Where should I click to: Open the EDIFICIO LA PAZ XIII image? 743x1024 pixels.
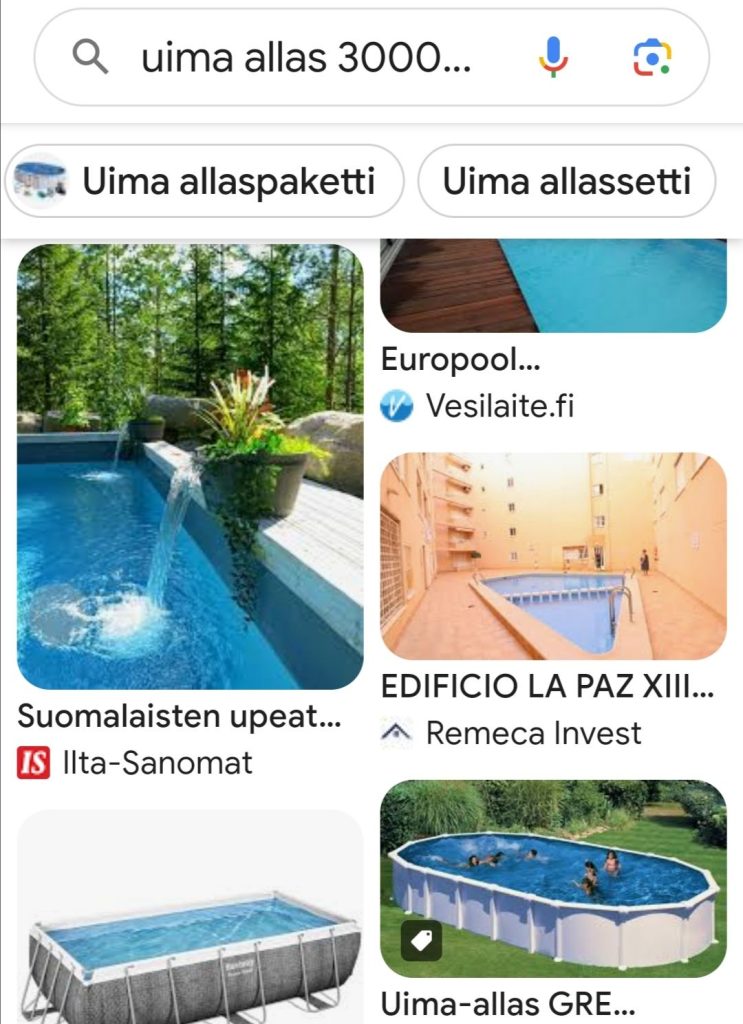553,556
